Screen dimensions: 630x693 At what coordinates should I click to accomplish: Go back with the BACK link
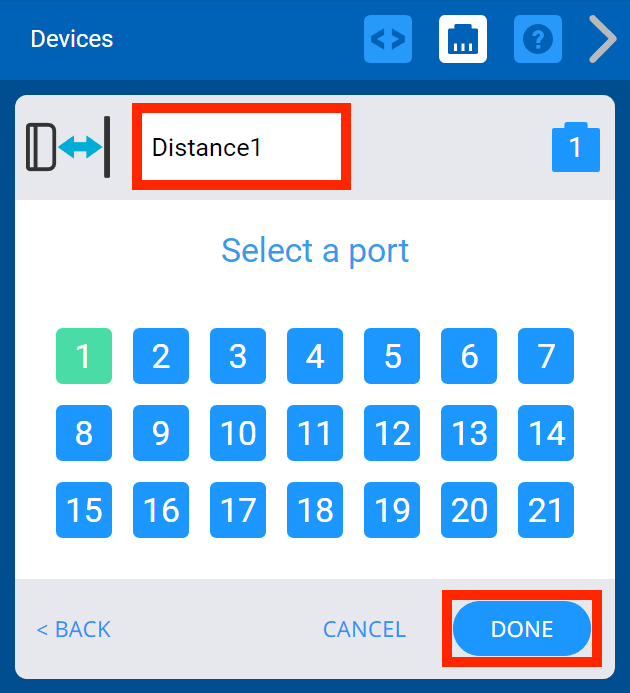[74, 629]
